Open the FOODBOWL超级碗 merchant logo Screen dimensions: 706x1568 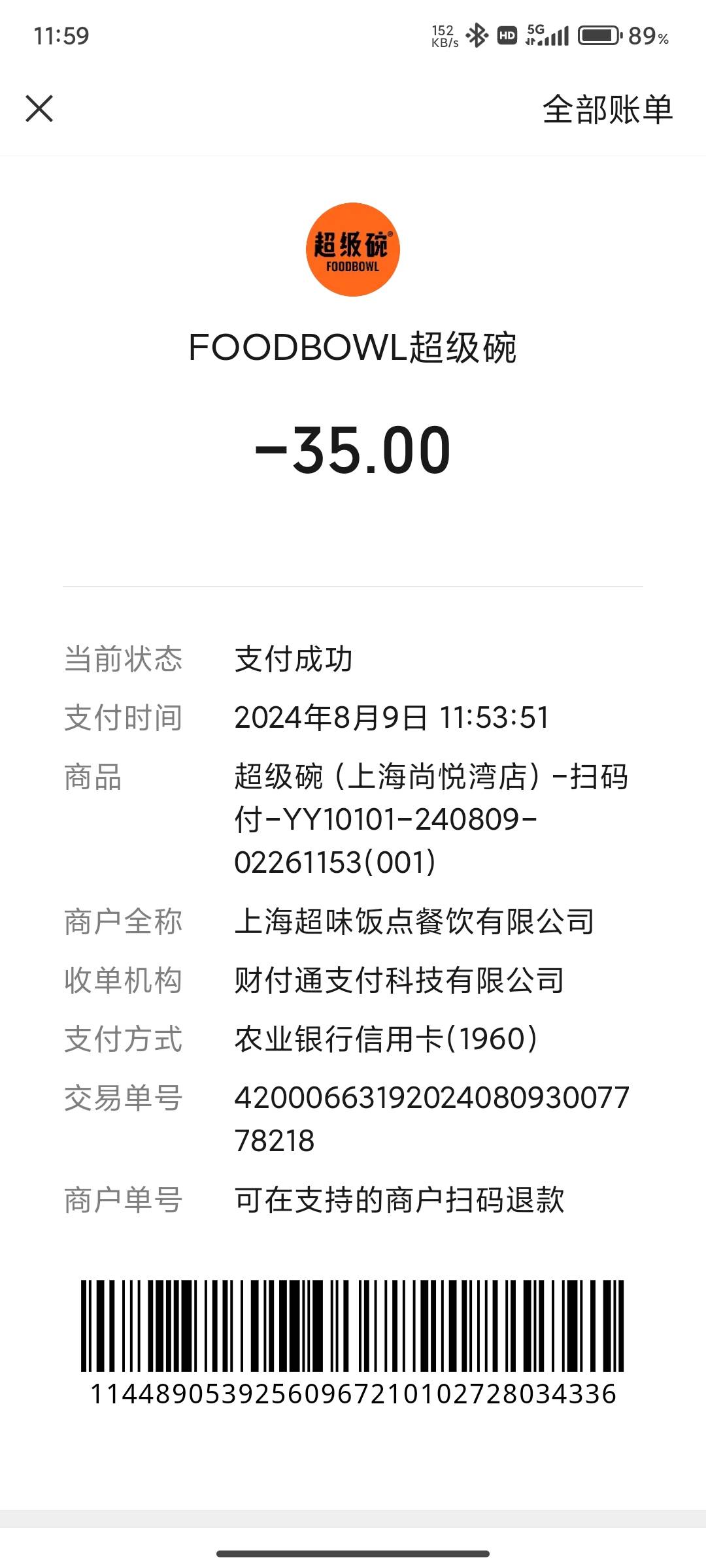click(353, 250)
